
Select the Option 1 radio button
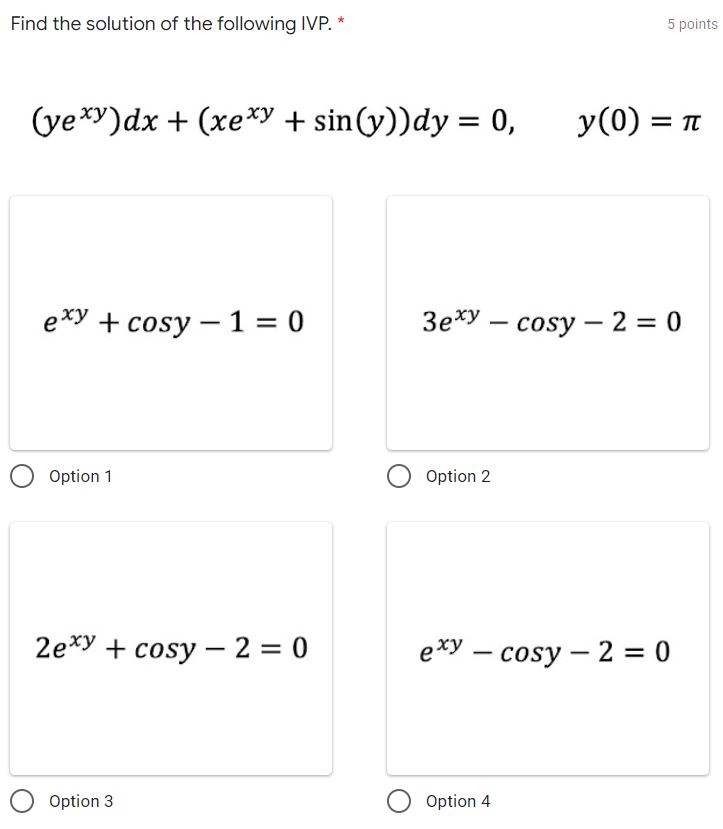click(x=21, y=476)
